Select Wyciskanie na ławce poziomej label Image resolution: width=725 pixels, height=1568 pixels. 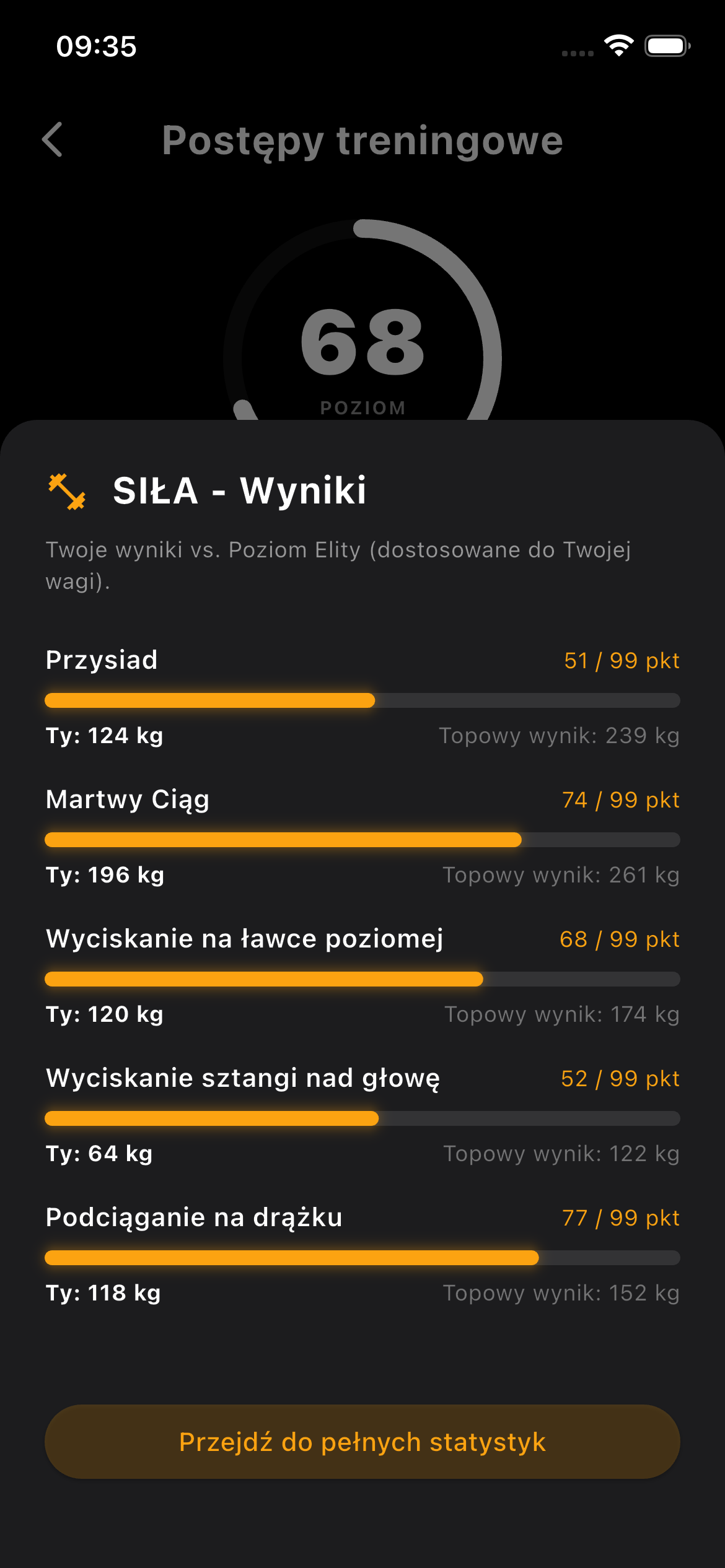click(245, 939)
